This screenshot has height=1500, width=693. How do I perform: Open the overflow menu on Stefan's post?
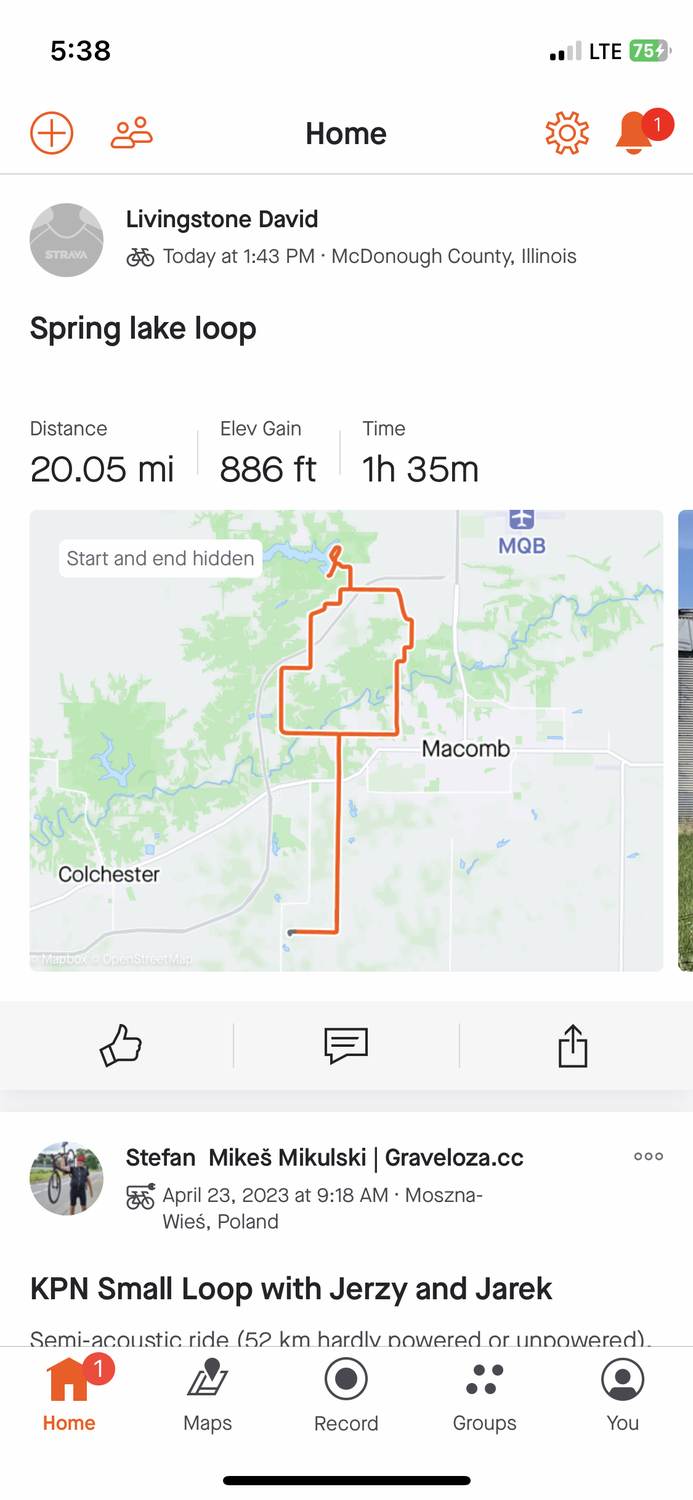(648, 1157)
